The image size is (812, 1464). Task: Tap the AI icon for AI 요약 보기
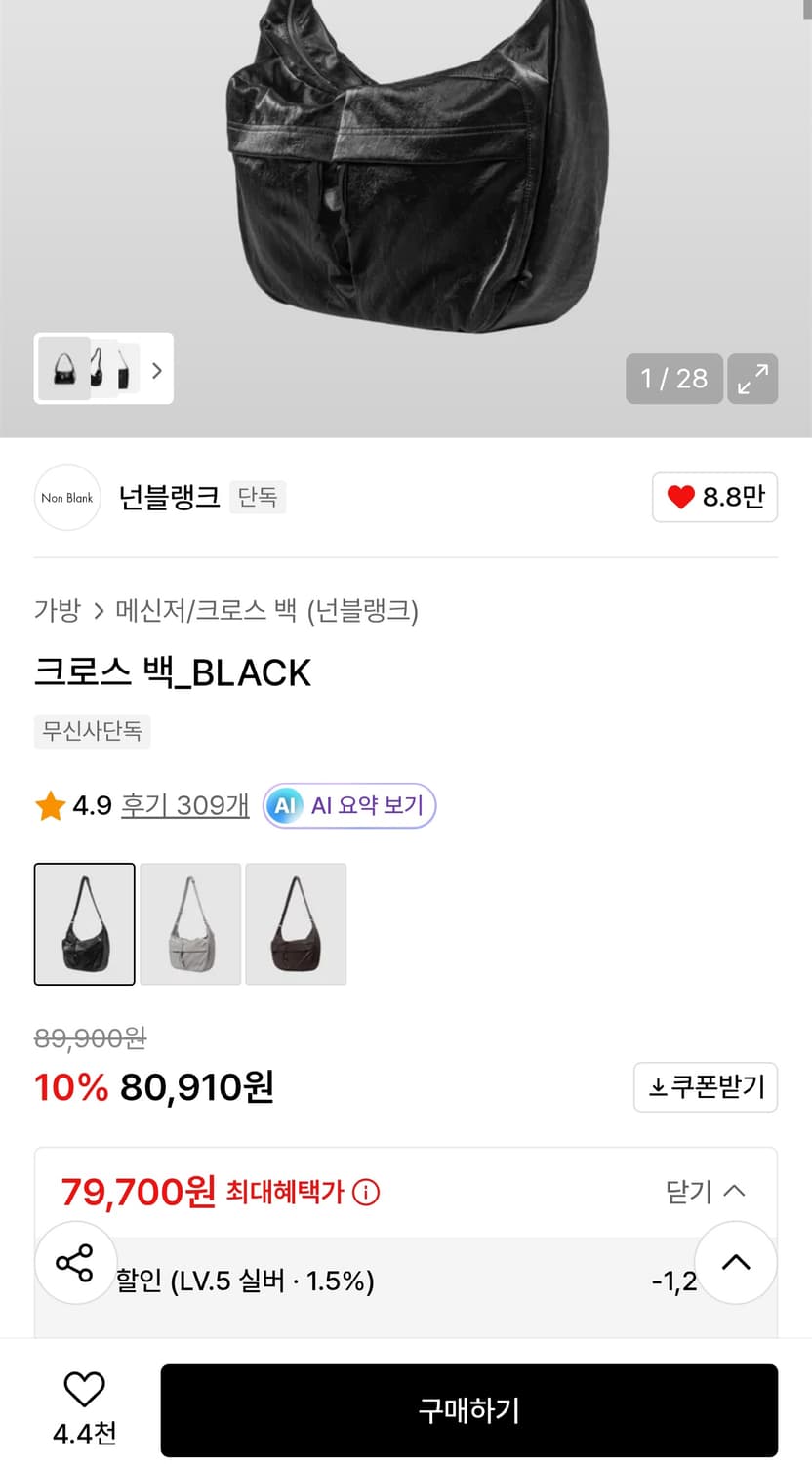(x=285, y=806)
